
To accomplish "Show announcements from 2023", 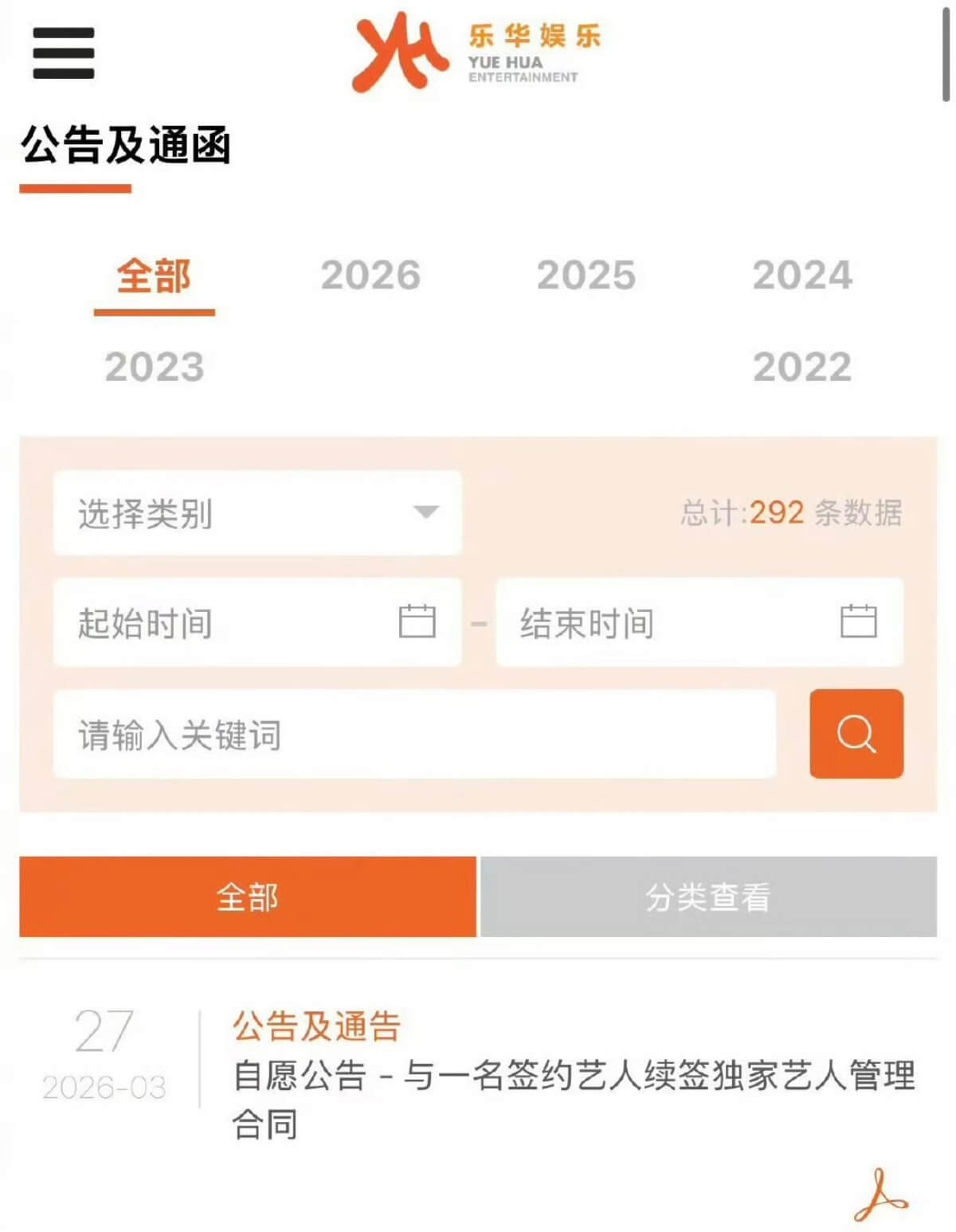I will (155, 367).
